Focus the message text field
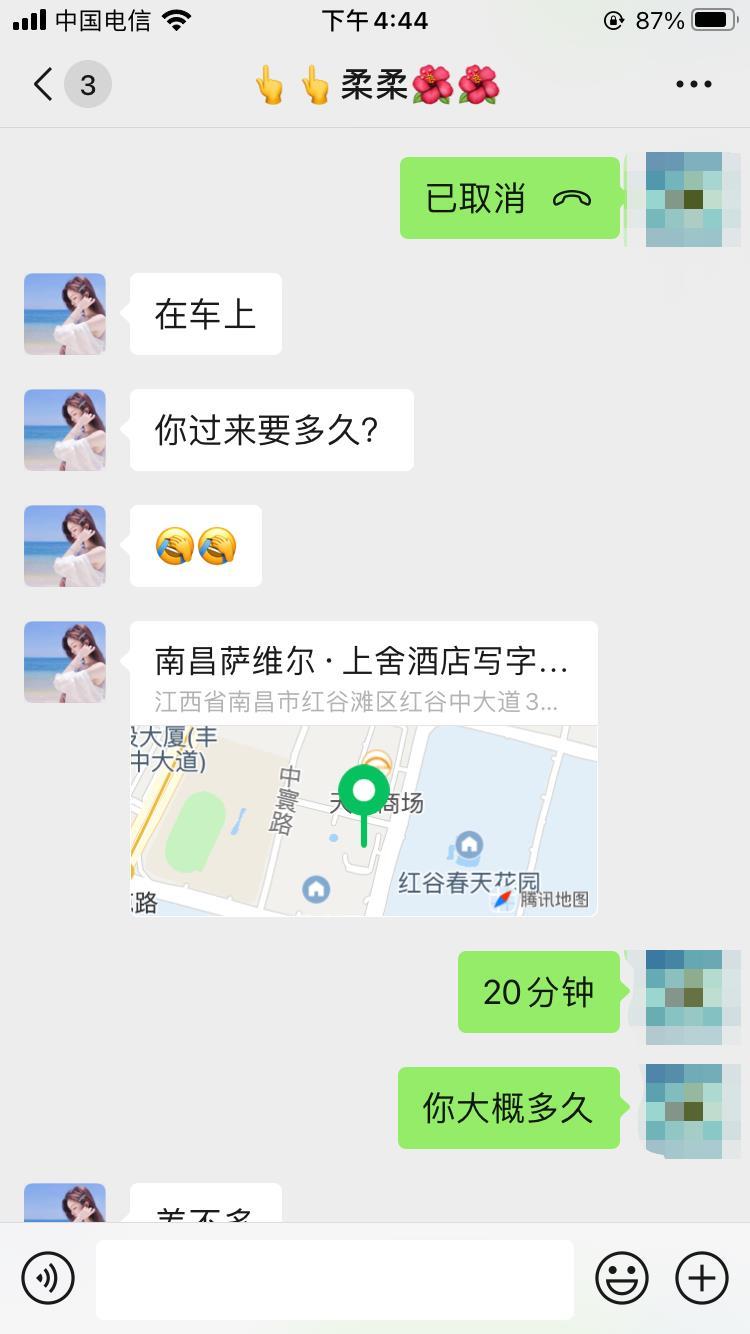The image size is (750, 1334). coord(334,1278)
